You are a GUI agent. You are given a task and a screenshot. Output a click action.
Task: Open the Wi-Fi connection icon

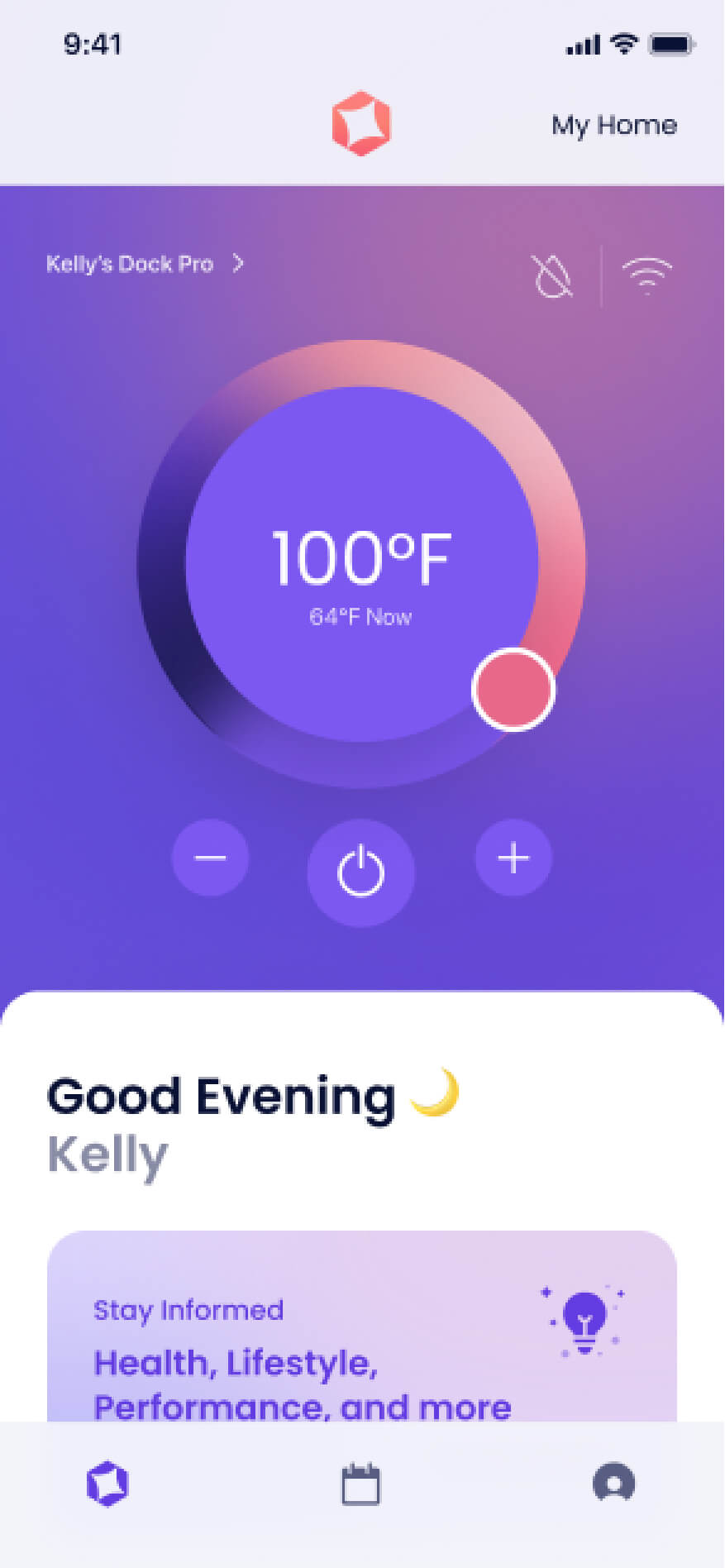click(x=646, y=275)
